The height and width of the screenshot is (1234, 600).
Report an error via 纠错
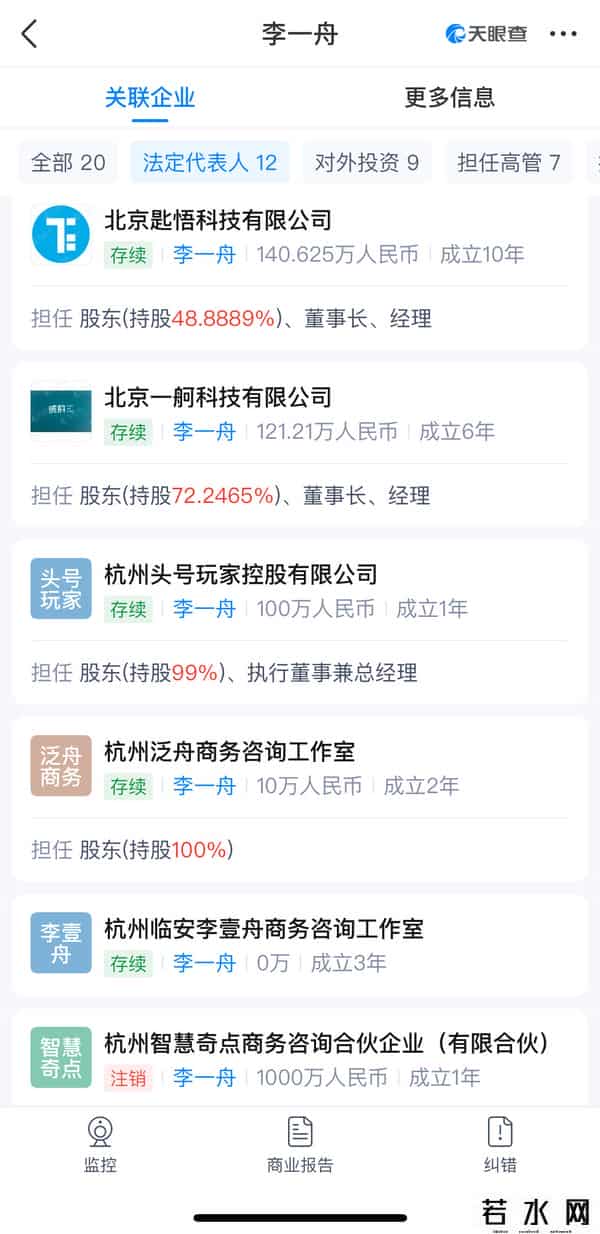(x=500, y=1145)
